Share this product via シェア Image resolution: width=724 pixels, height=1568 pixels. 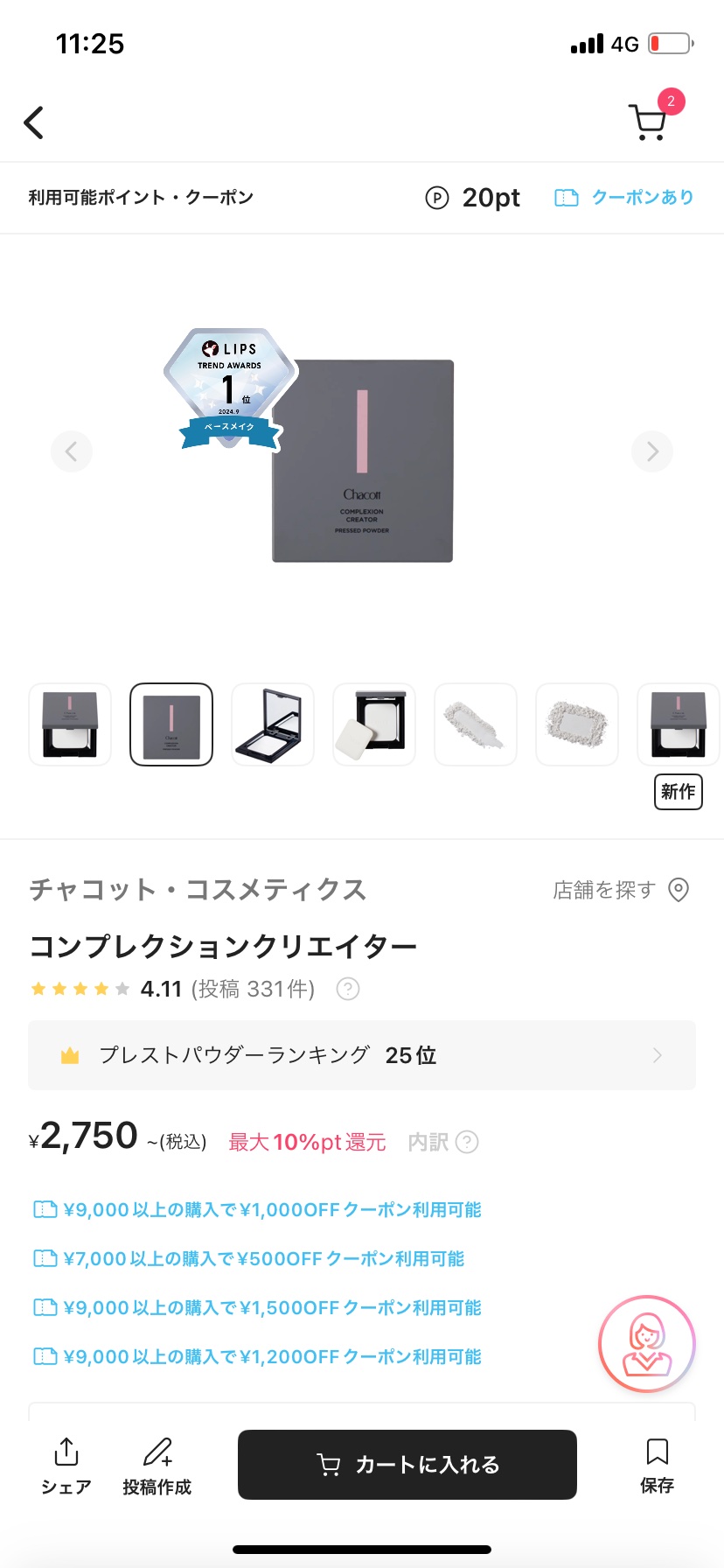pos(66,1465)
